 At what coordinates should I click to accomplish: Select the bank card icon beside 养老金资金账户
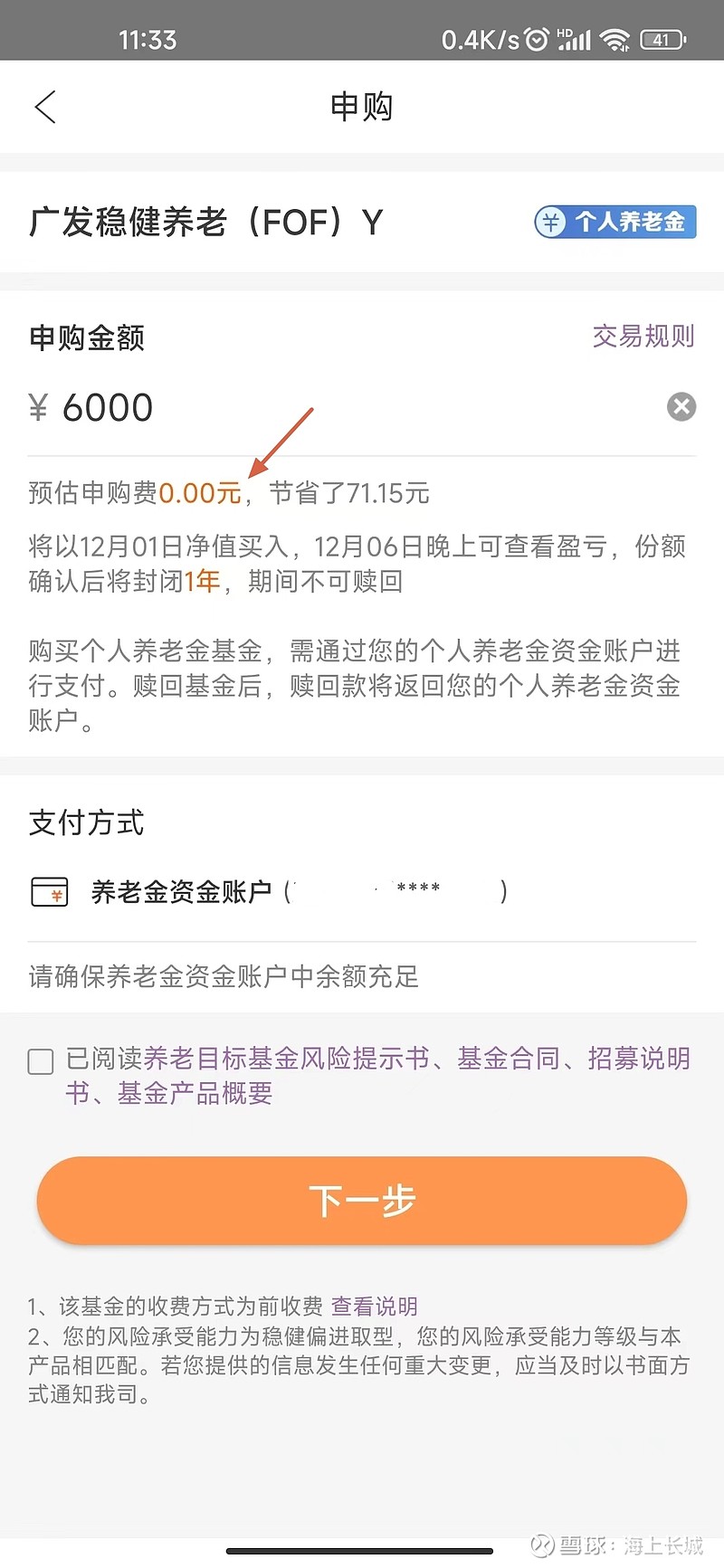point(50,890)
